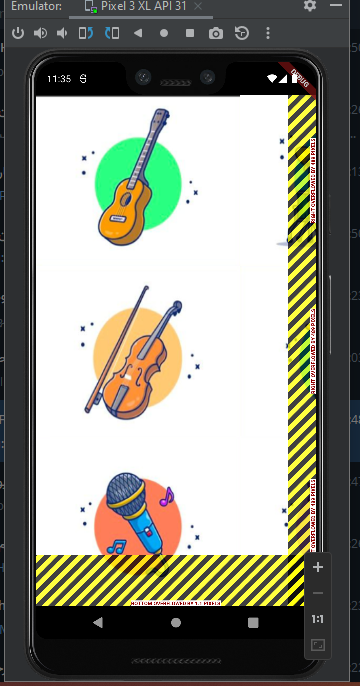Screen dimensions: 360x686
Task: Go back with the phone's navigation bar
Action: point(98,622)
